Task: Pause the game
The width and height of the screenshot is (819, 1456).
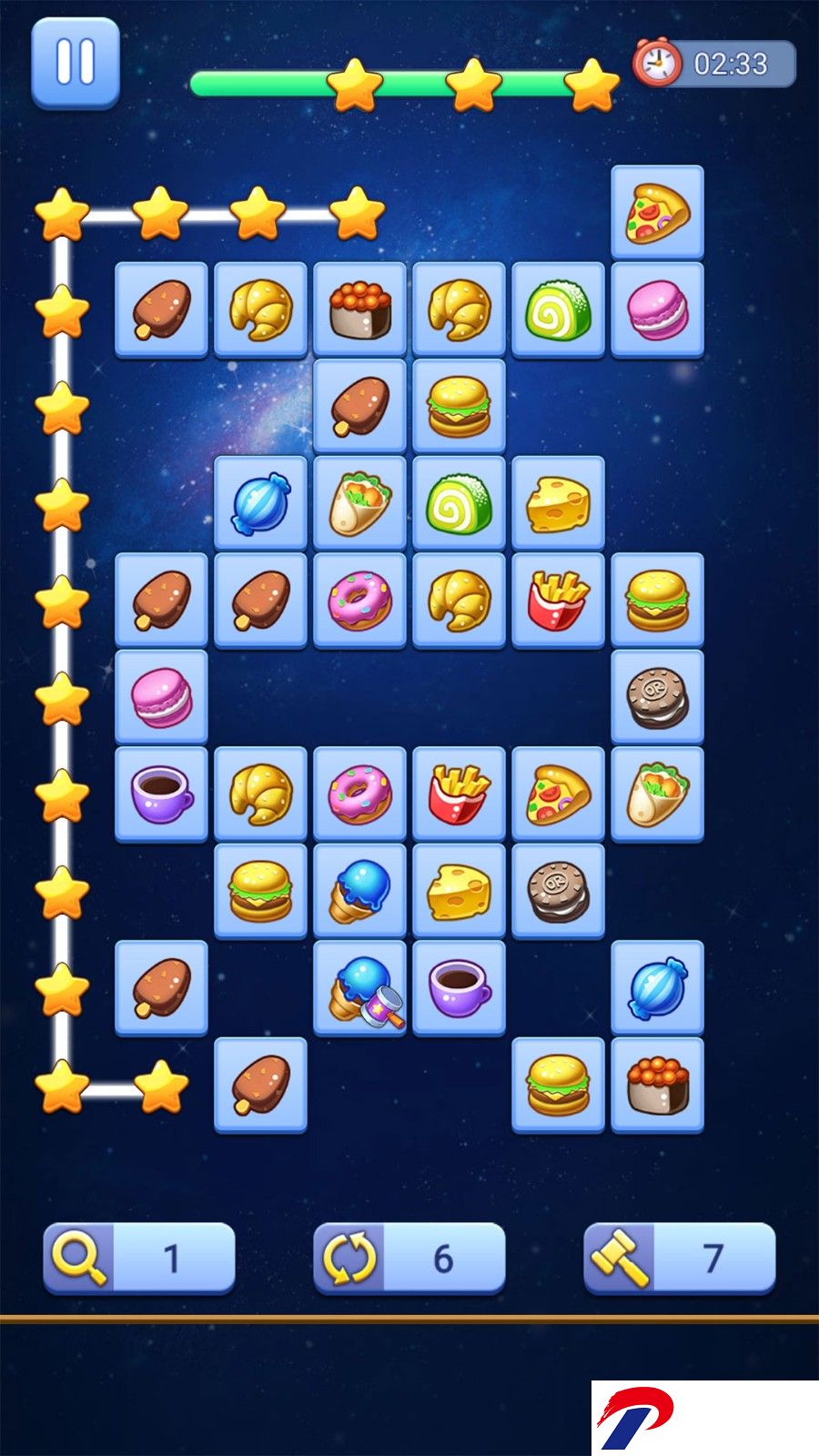Action: [76, 62]
